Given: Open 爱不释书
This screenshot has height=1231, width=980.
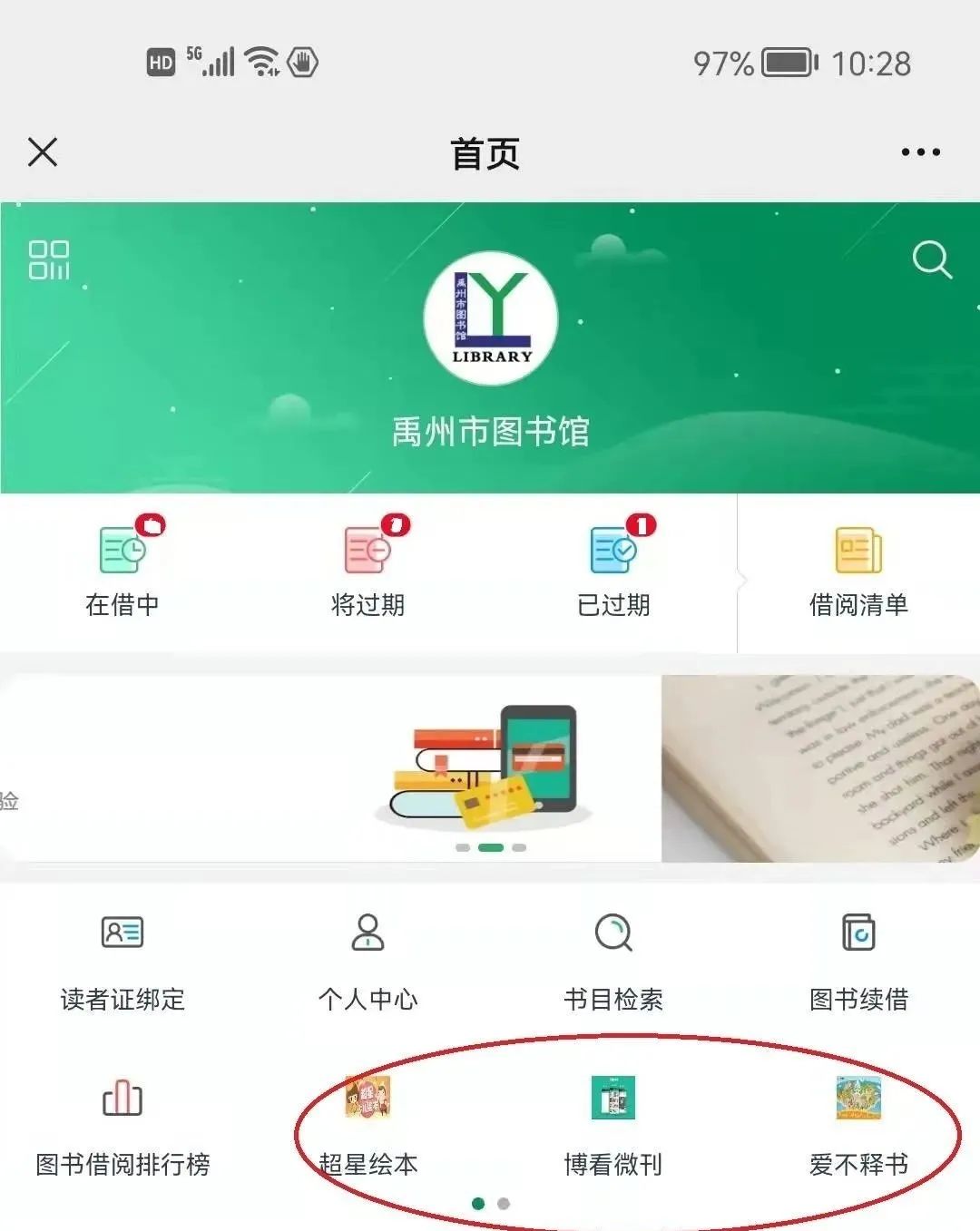Looking at the screenshot, I should pyautogui.click(x=858, y=1127).
